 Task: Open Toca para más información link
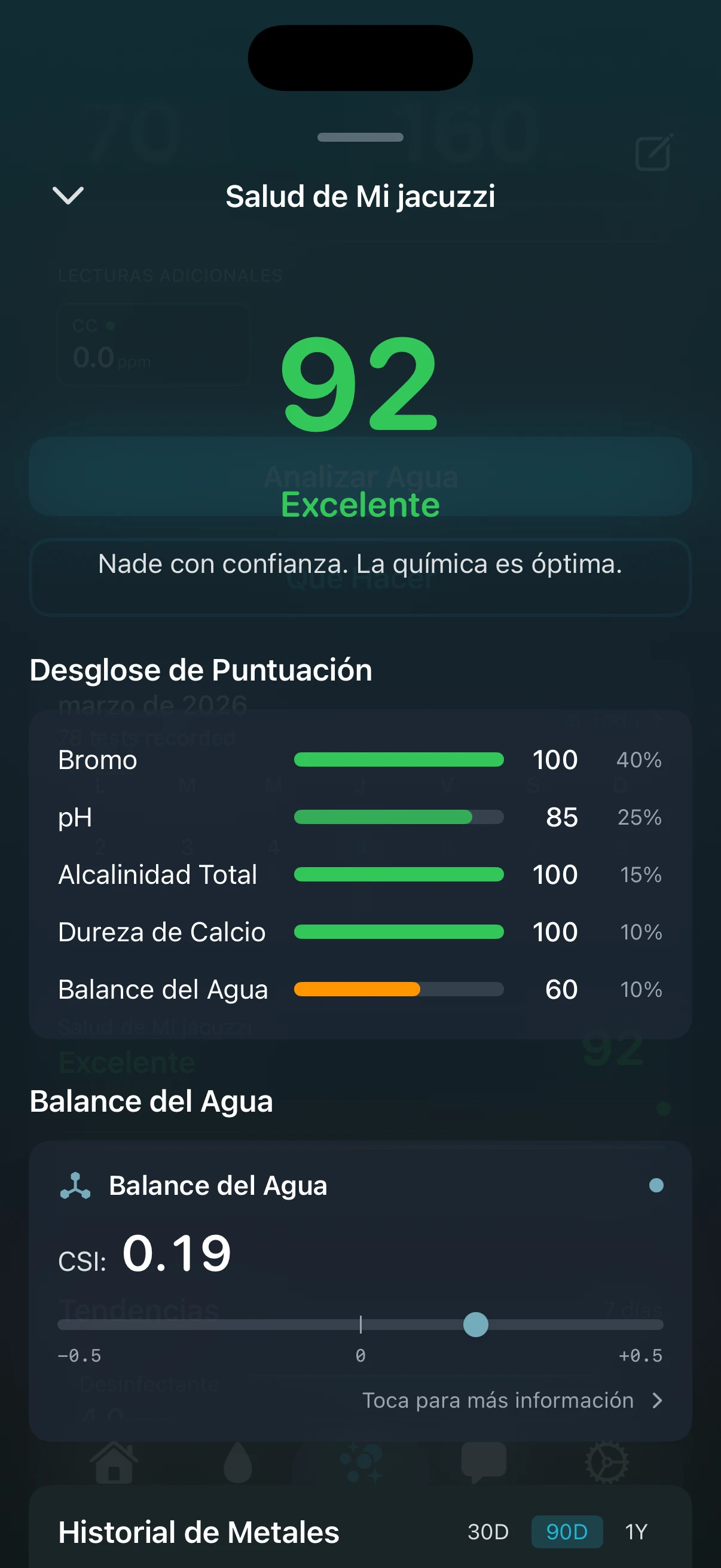tap(499, 1401)
